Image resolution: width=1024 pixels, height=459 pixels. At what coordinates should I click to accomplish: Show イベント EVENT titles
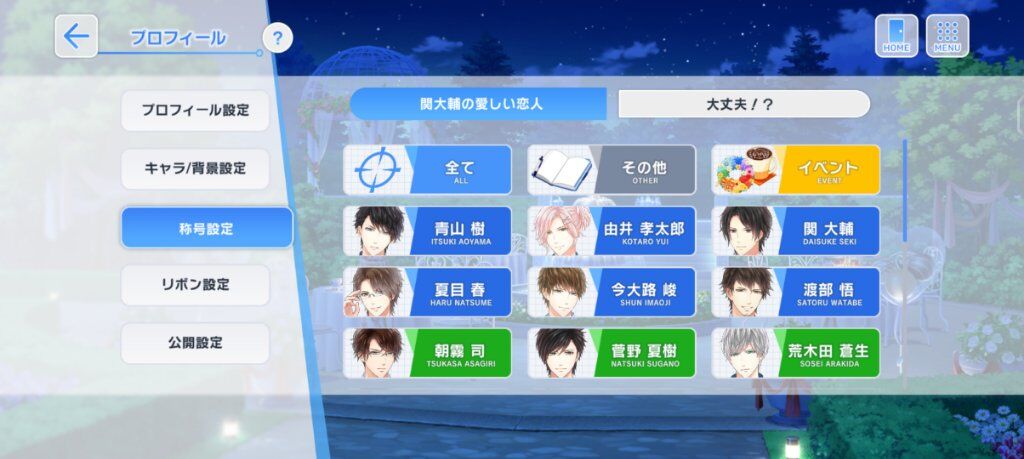coord(795,170)
